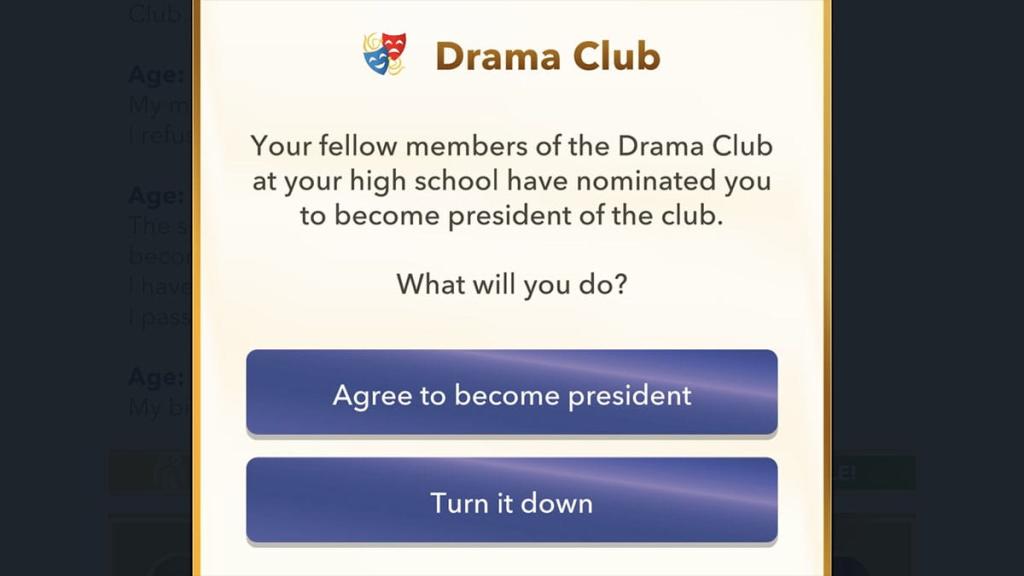
Task: Agree to become president of Drama Club
Action: [x=511, y=393]
